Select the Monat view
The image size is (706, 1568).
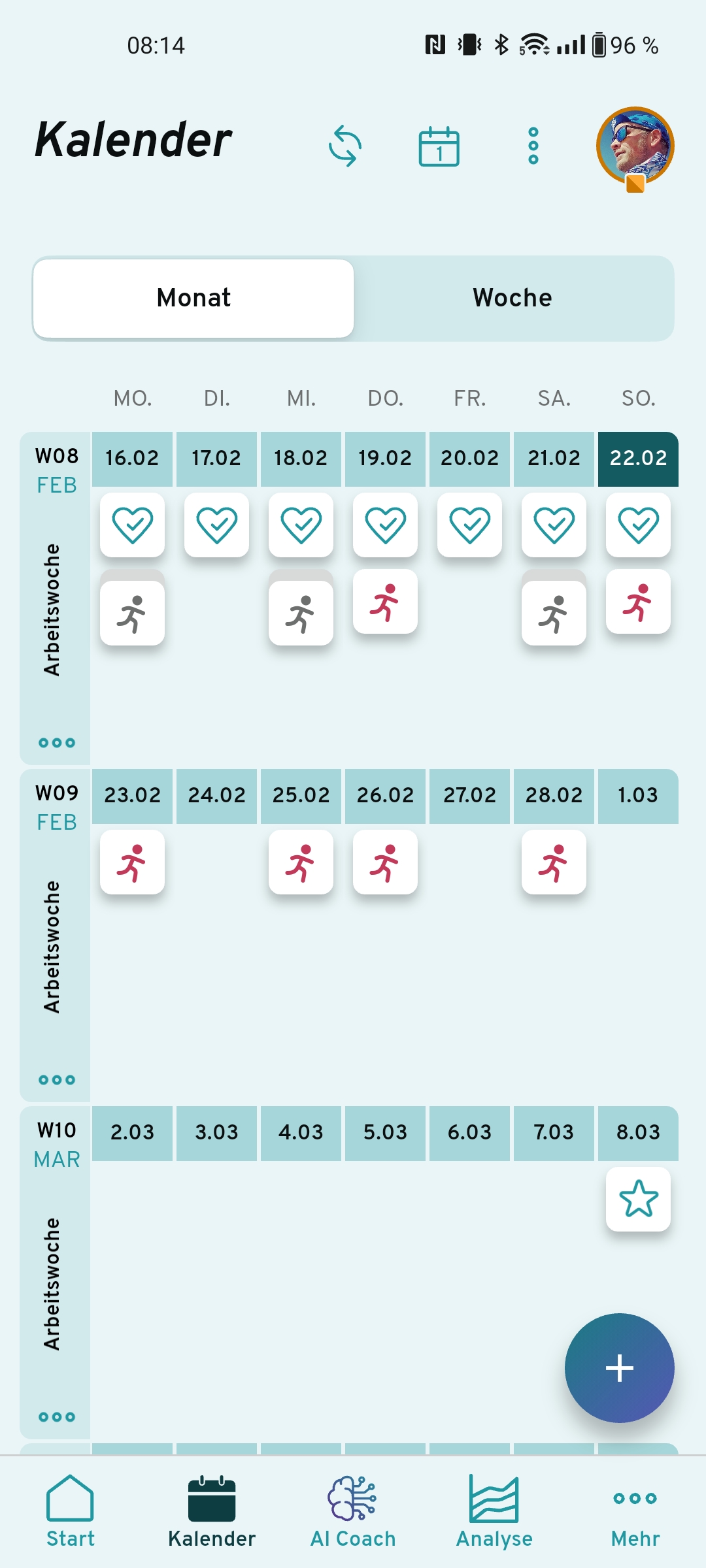point(193,299)
